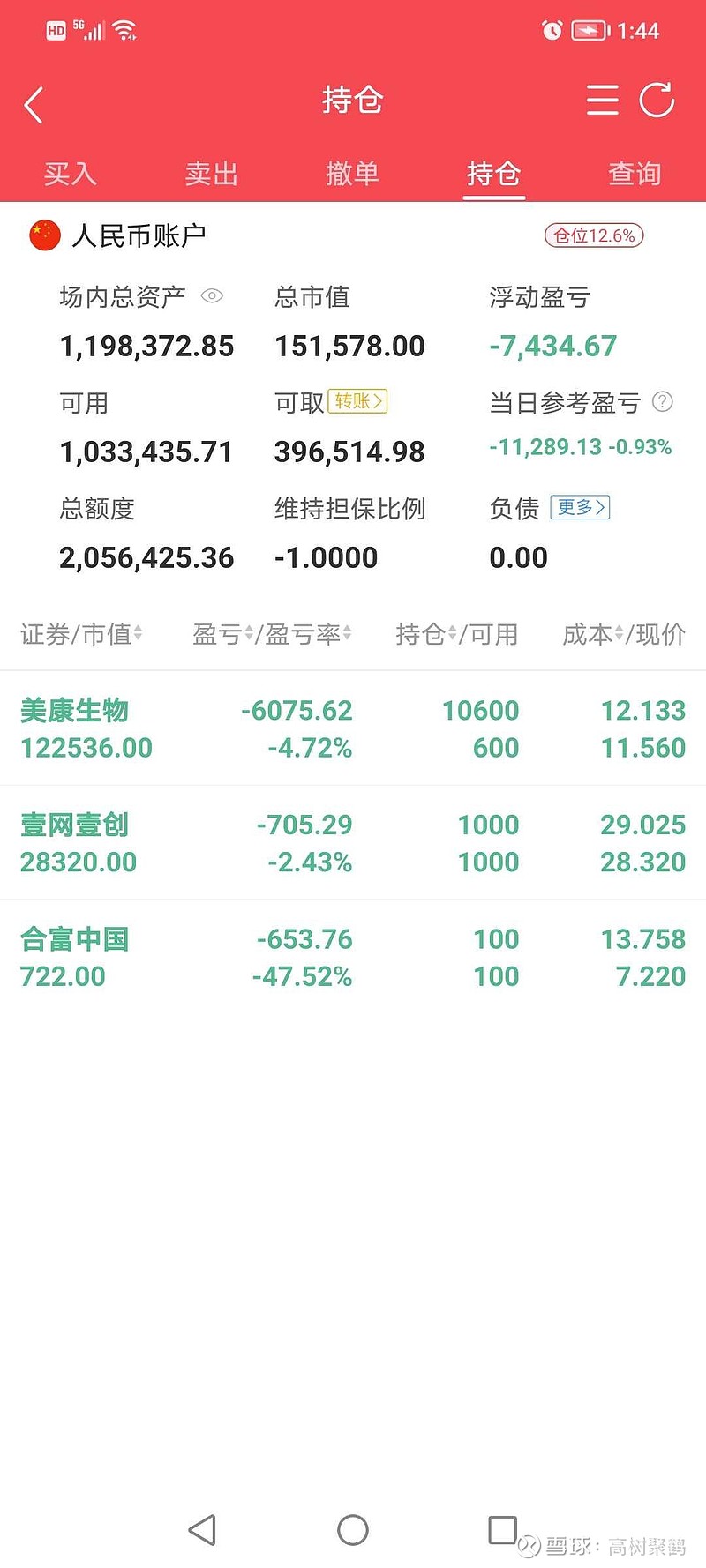Tap the system home button
706x1568 pixels.
point(353,1530)
